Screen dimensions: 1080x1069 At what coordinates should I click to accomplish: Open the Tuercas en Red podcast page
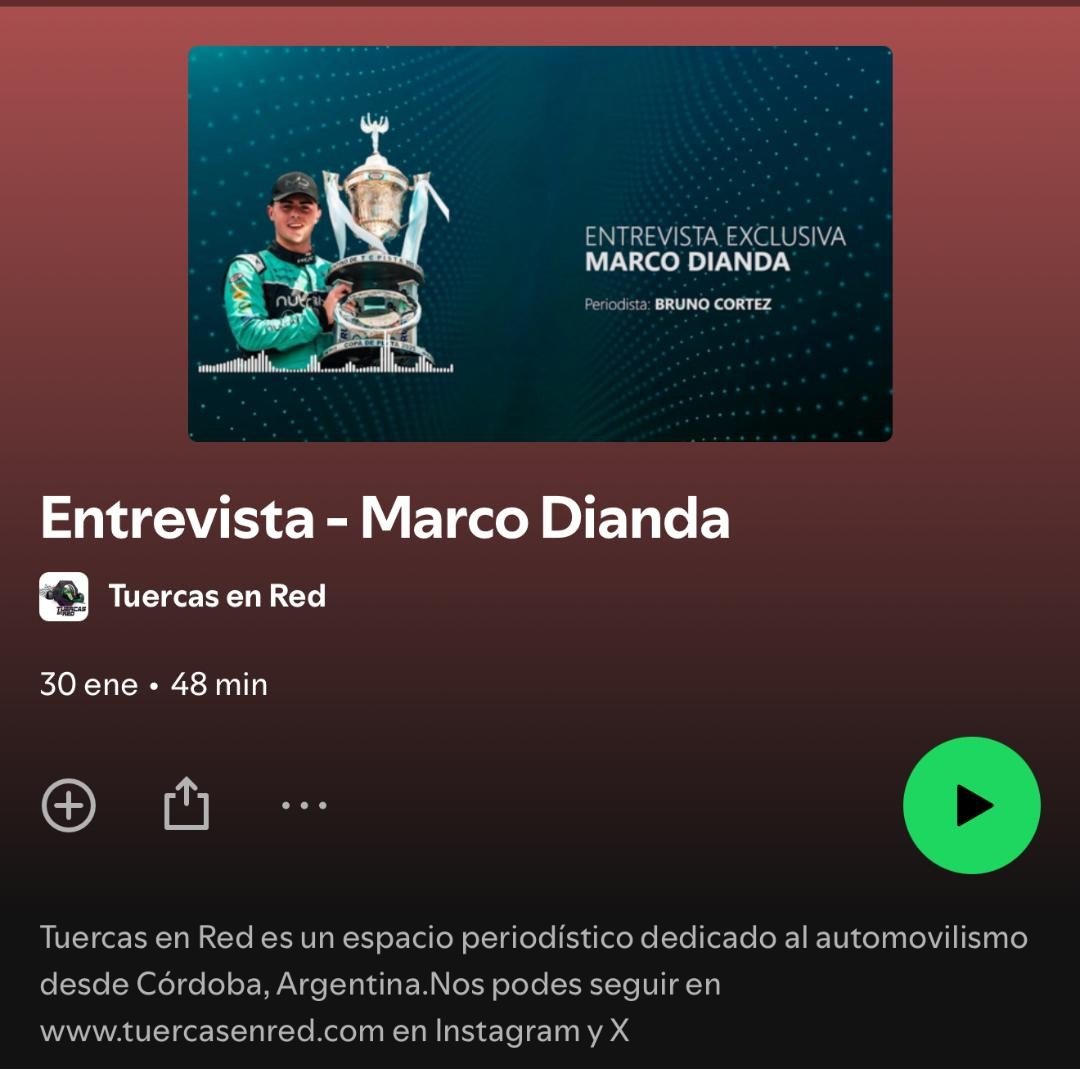[x=216, y=596]
